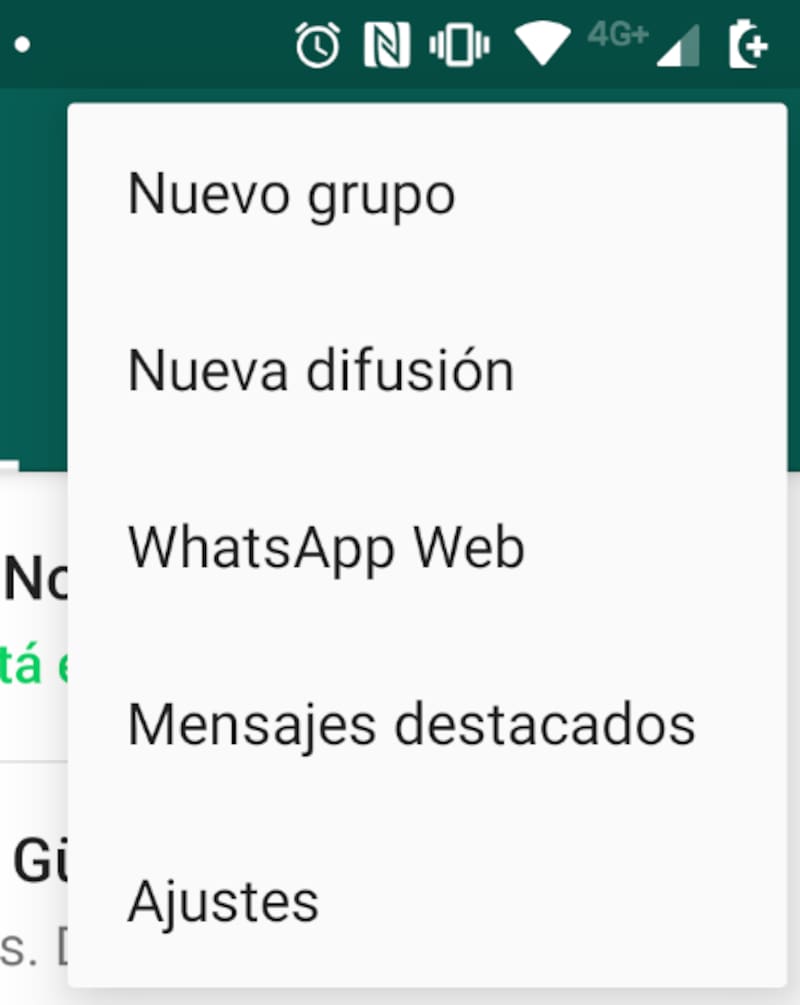Select Nuevo grupo from the menu

[x=292, y=194]
